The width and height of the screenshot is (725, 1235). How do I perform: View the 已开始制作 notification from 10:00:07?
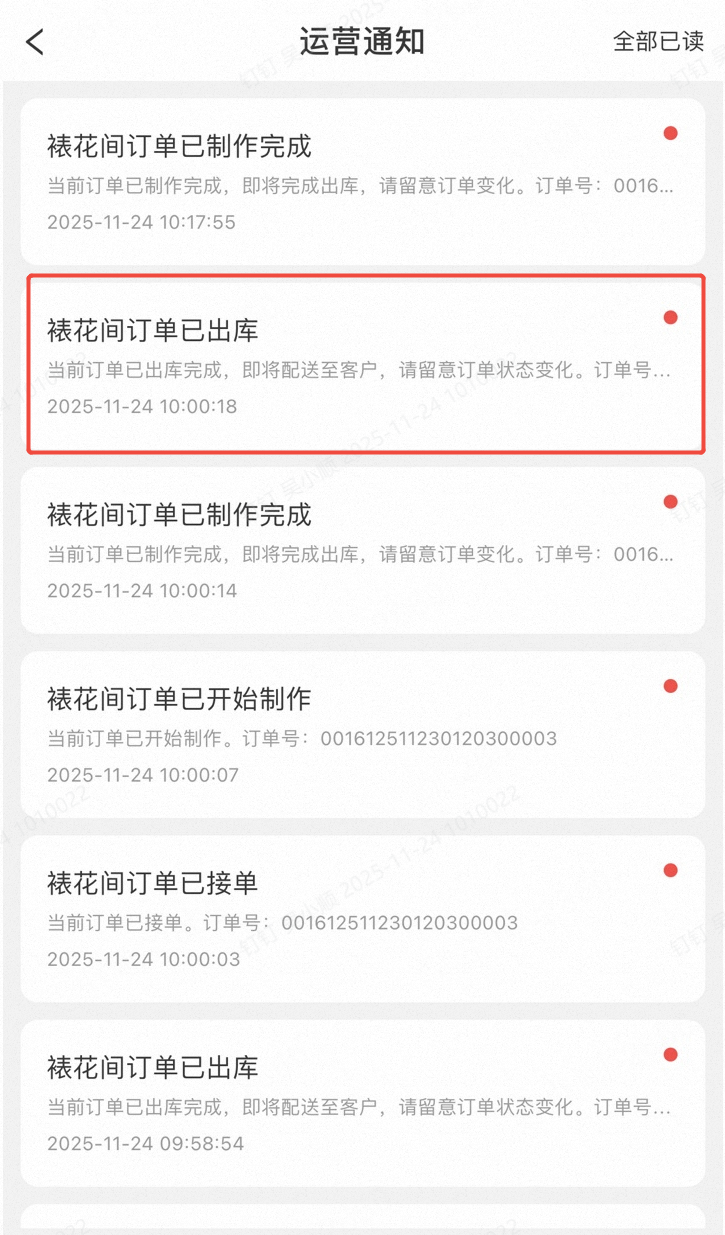[x=362, y=734]
